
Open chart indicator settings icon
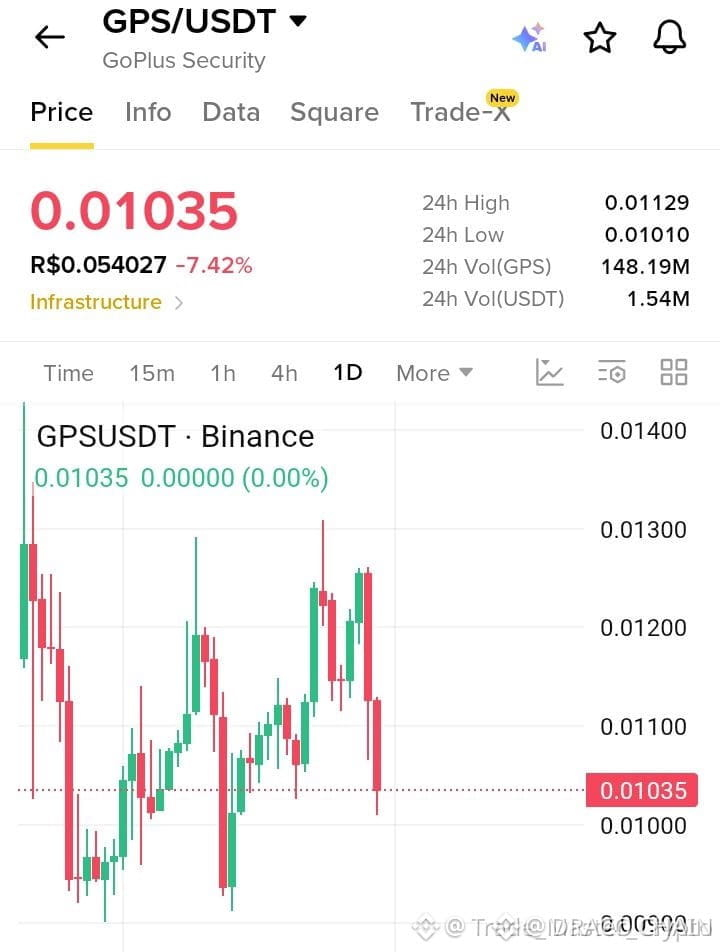611,372
